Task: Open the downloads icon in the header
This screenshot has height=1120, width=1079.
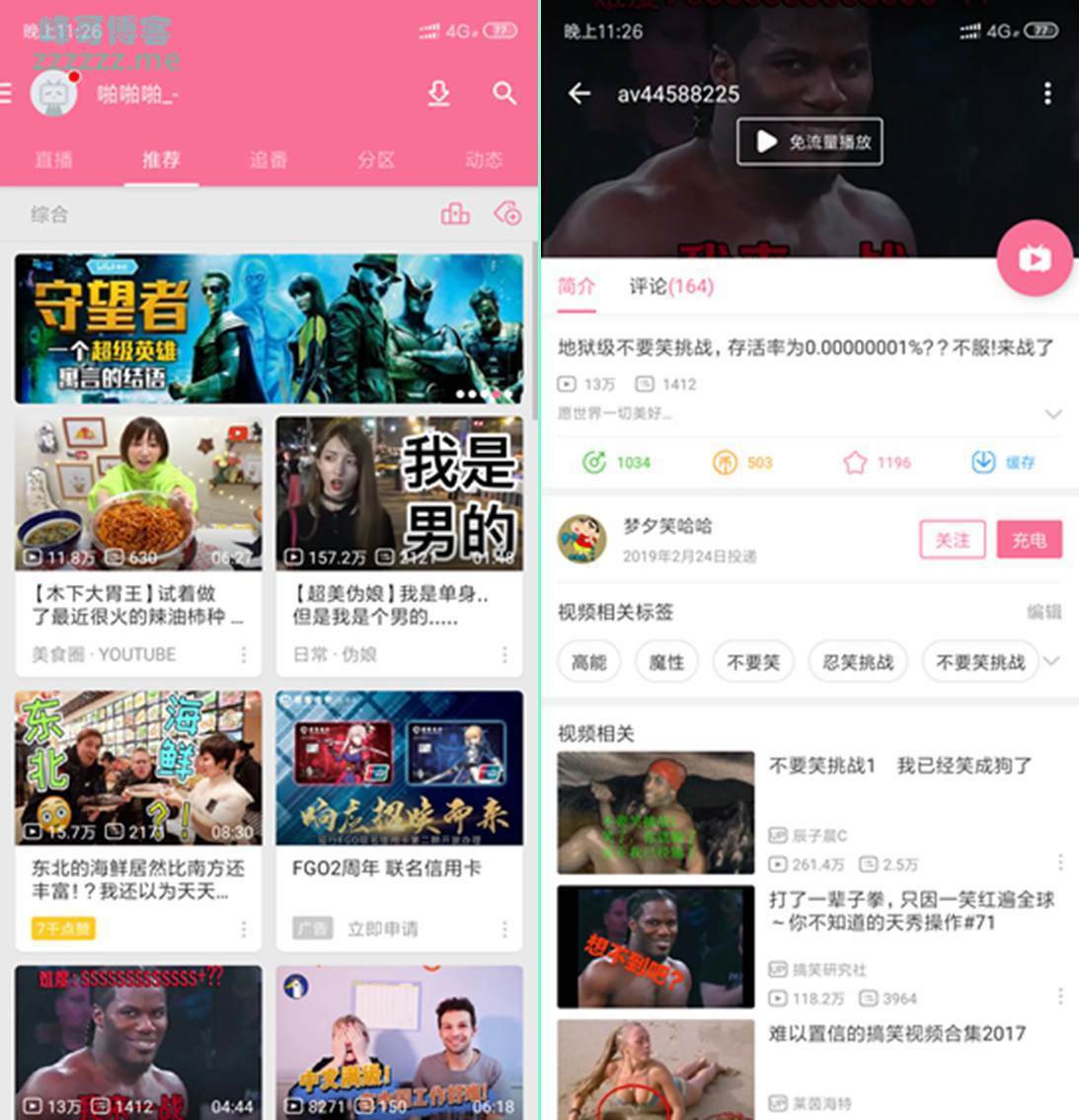Action: coord(438,94)
